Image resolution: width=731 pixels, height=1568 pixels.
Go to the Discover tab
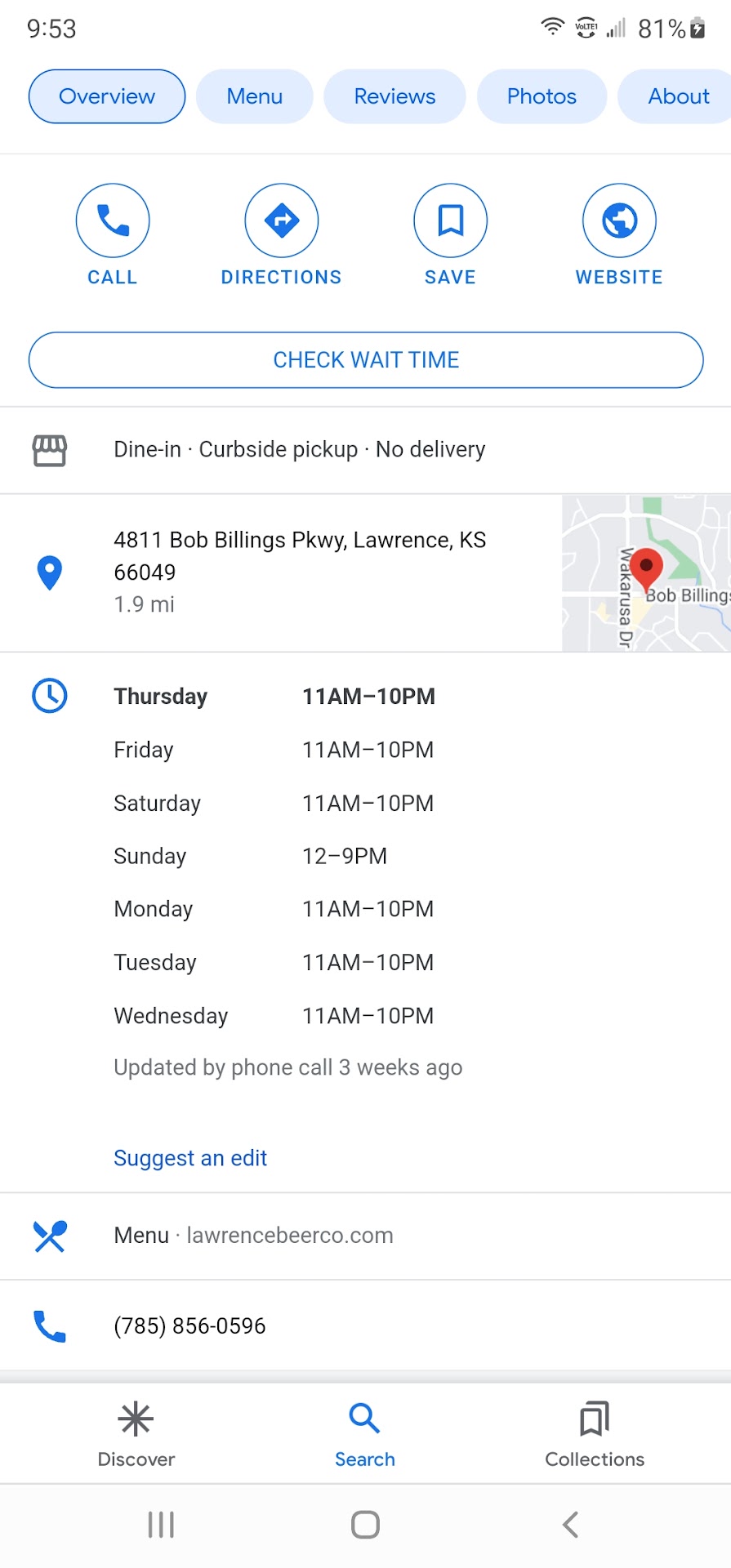[x=136, y=1435]
